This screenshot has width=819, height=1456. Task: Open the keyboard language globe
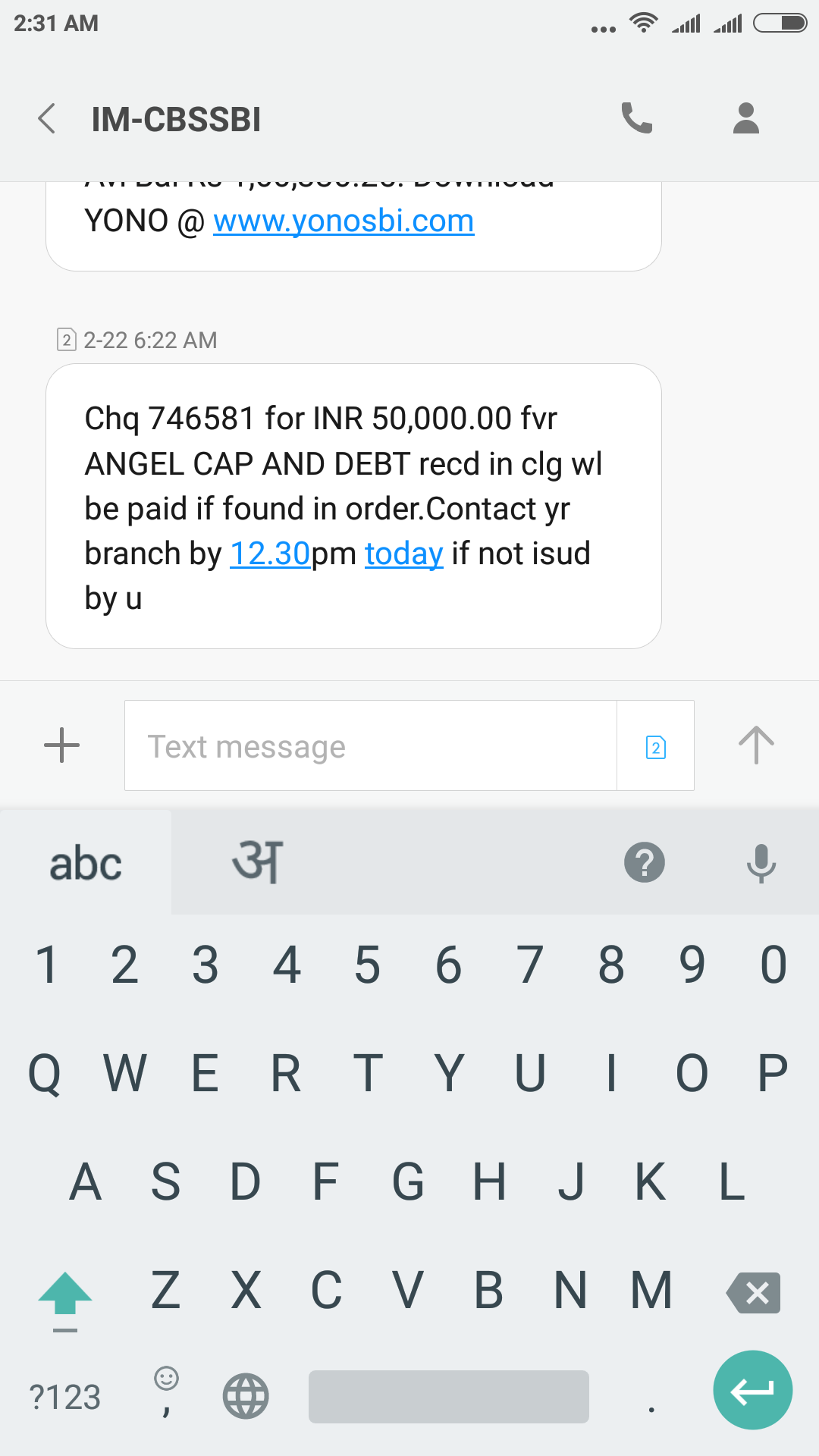click(x=246, y=1396)
